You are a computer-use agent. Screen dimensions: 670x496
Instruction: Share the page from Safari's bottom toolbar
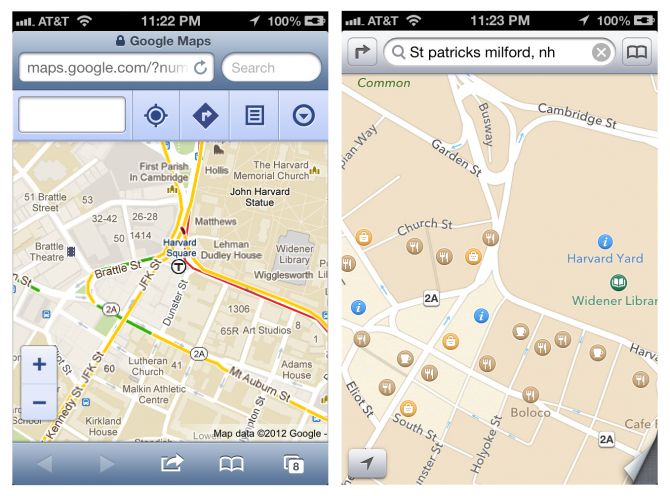(170, 464)
